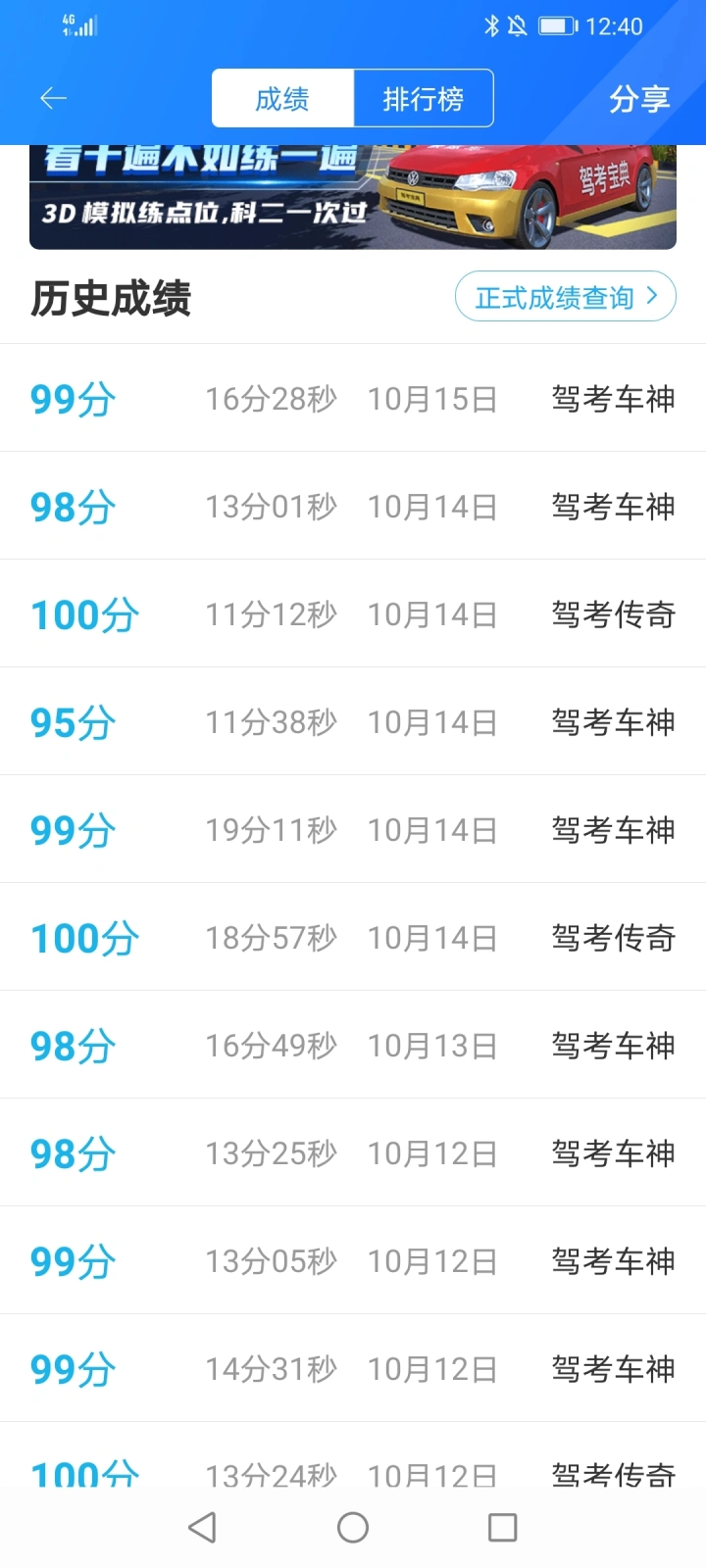Open the 98分 record with 13分01秒
Viewport: 706px width, 1568px height.
coord(353,506)
